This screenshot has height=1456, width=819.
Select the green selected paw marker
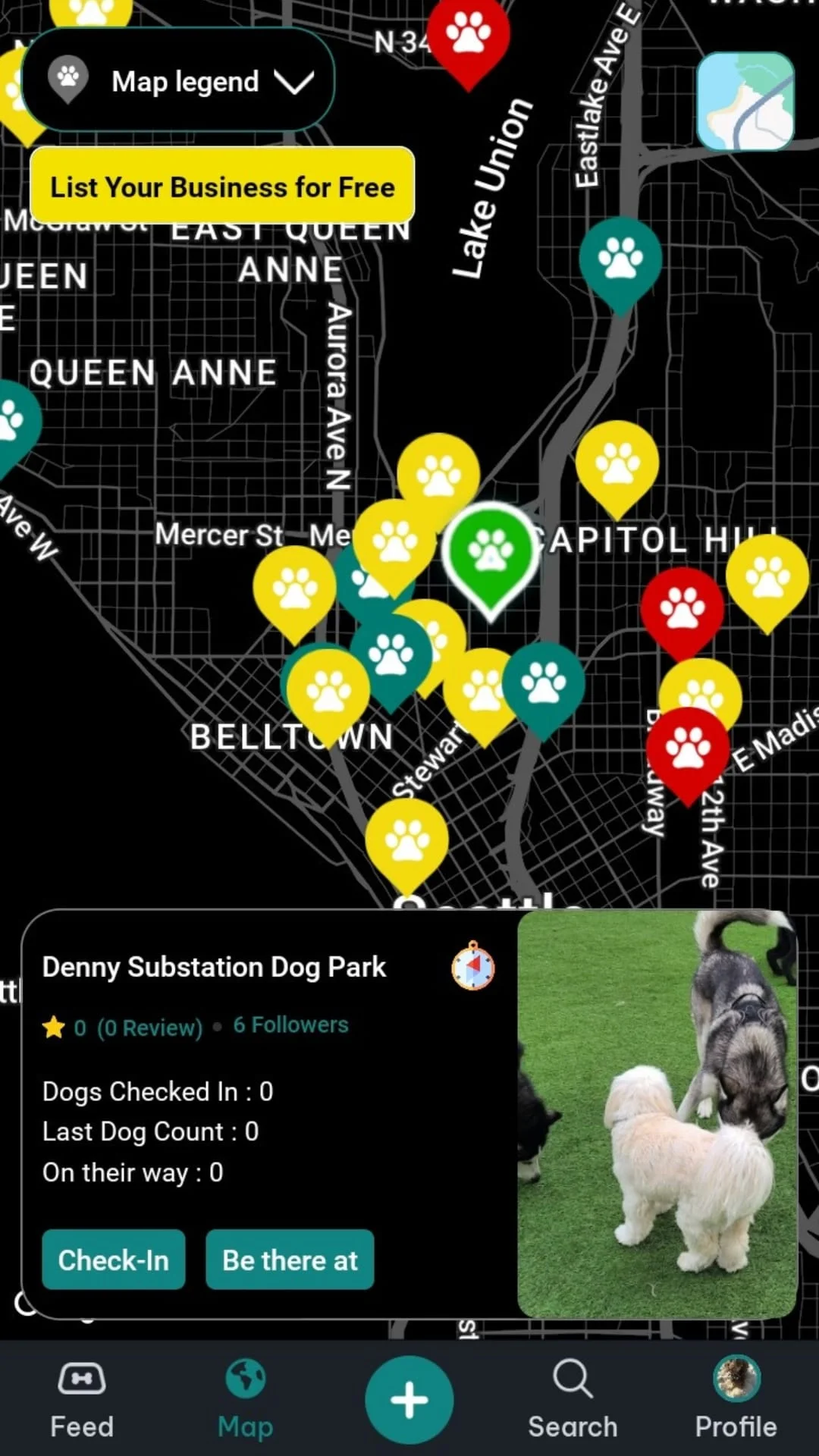click(x=491, y=551)
